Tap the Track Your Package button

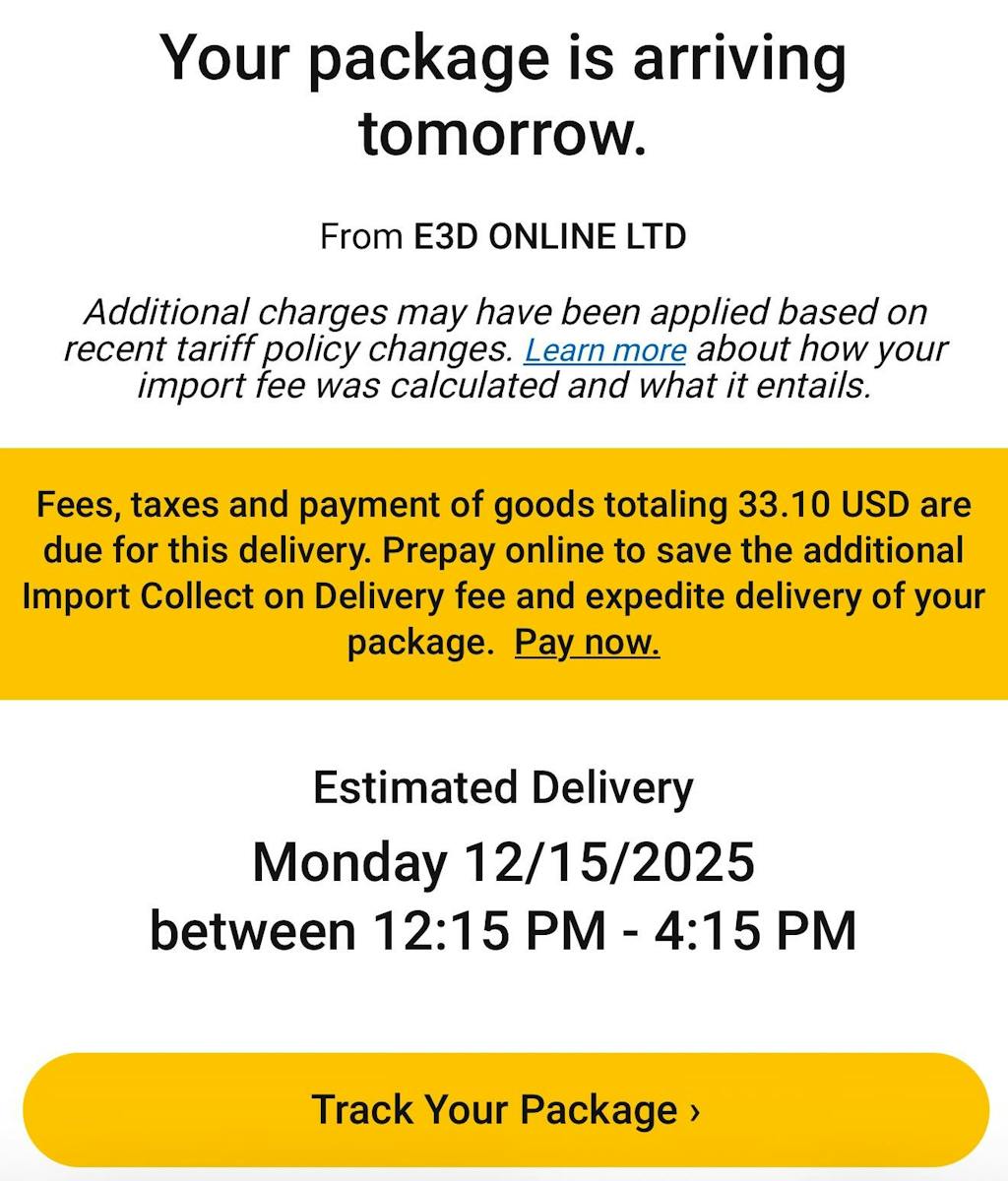(x=505, y=1109)
